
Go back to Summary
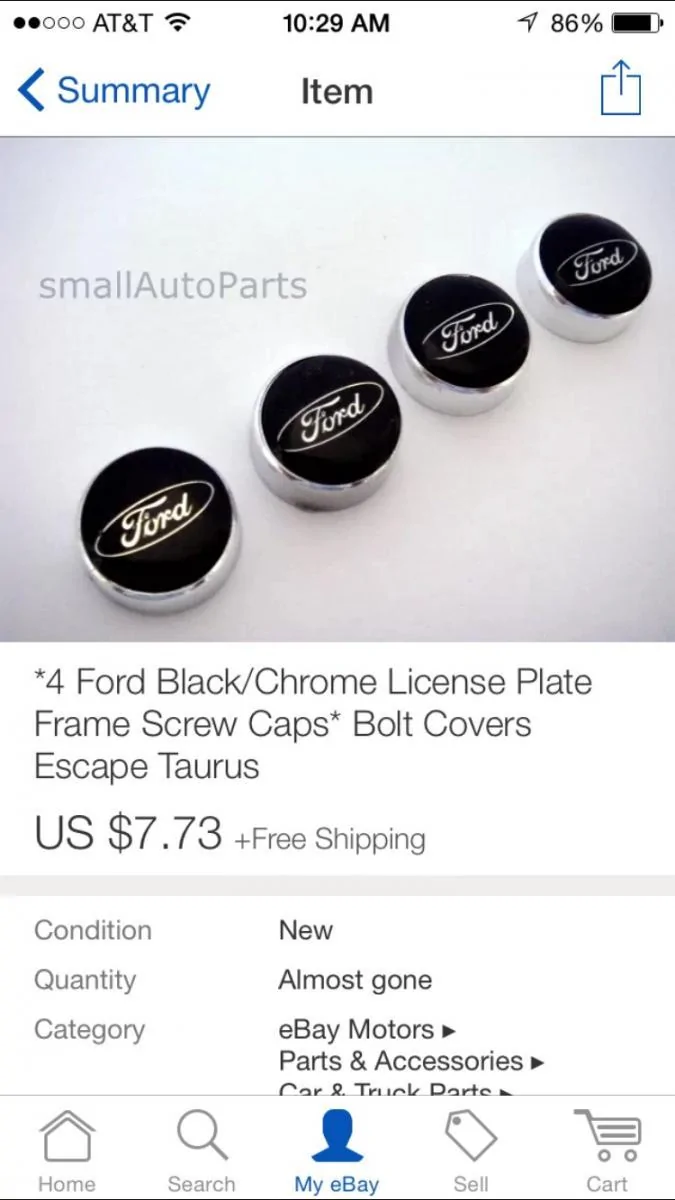coord(113,91)
